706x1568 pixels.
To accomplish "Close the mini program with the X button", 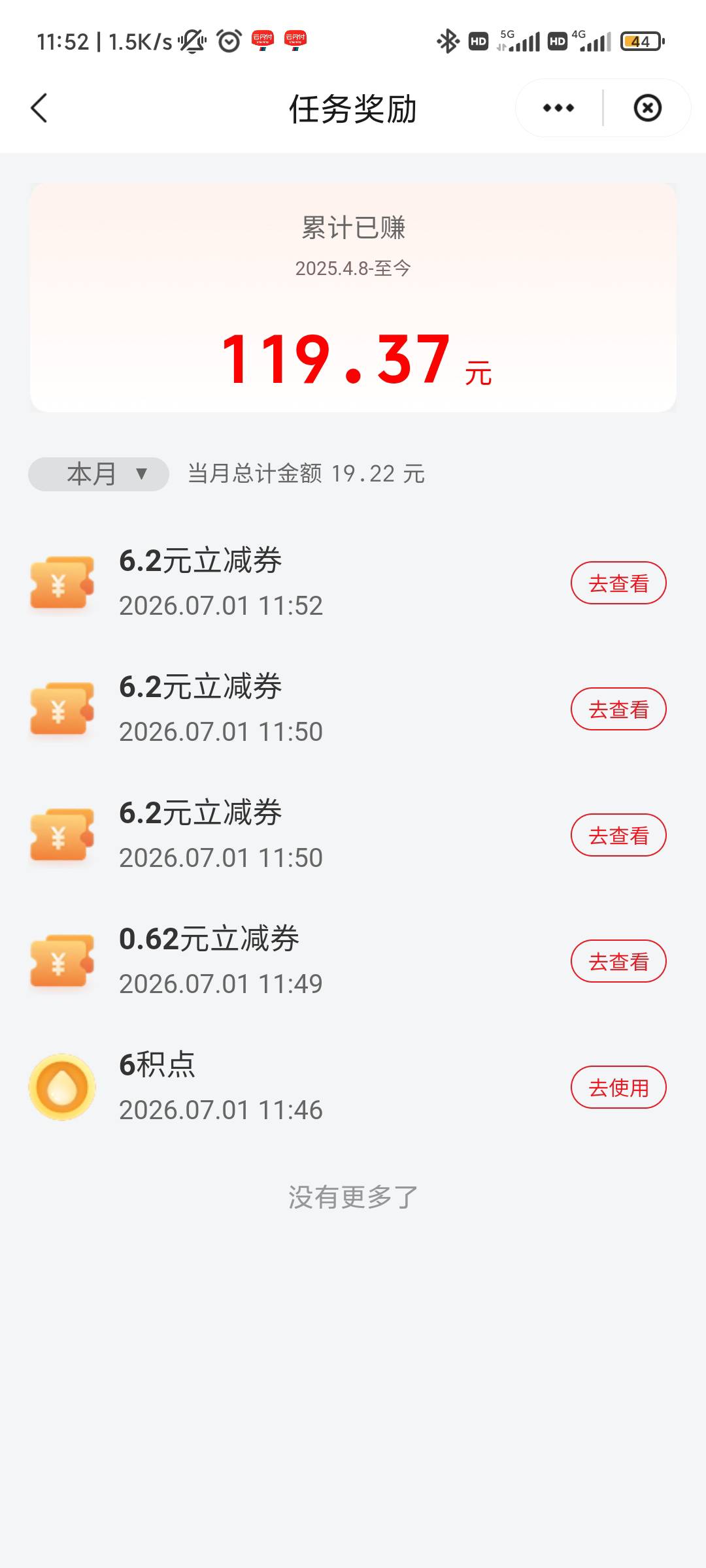I will point(647,108).
